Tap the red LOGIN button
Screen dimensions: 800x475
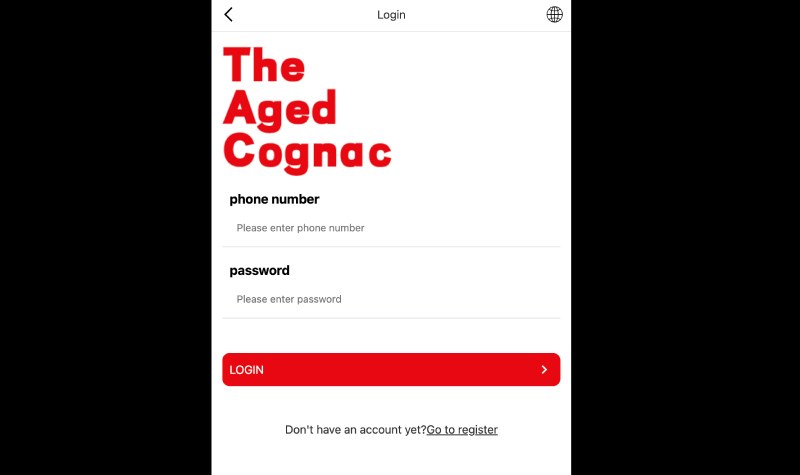coord(390,369)
